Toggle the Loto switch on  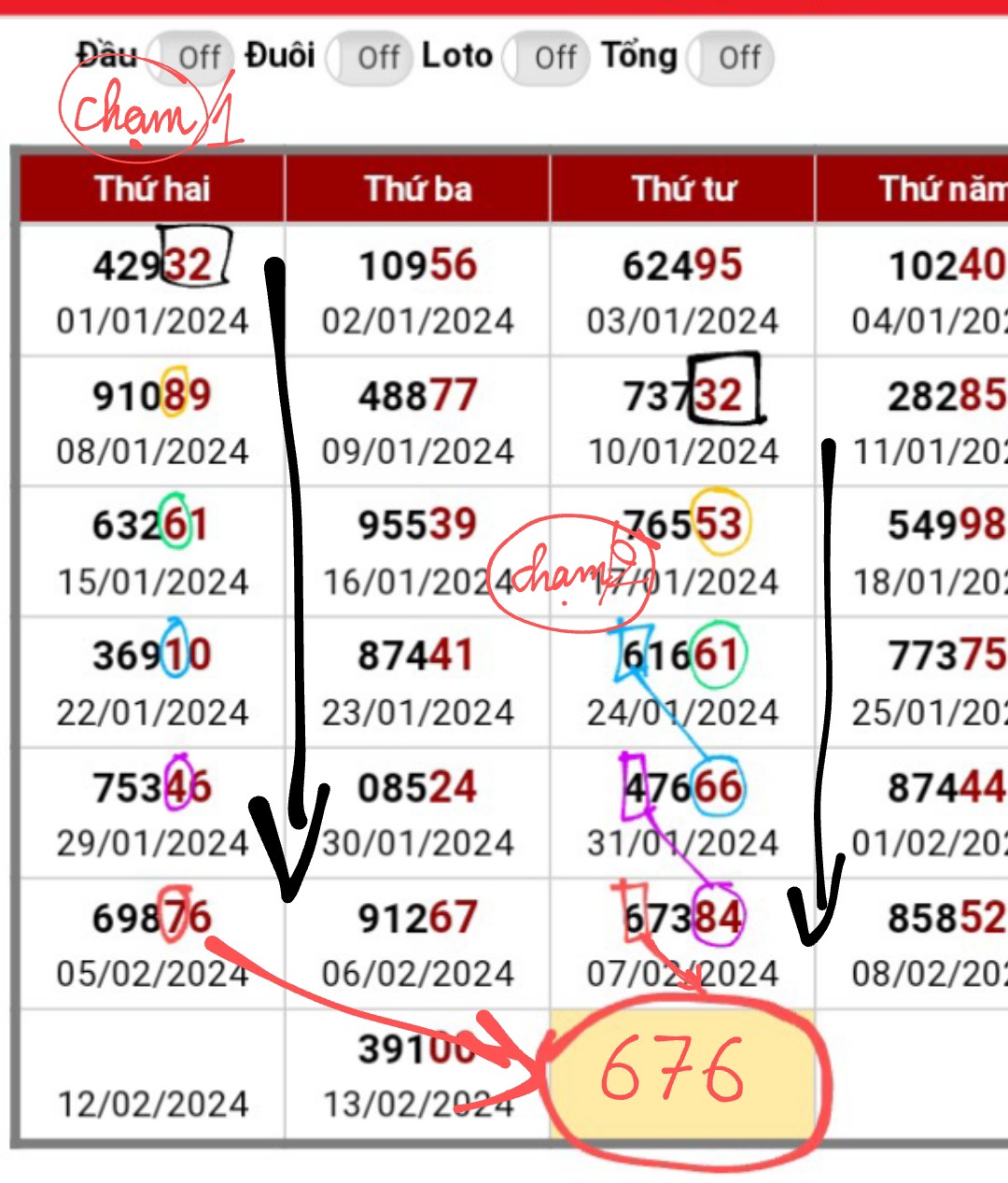[x=547, y=57]
